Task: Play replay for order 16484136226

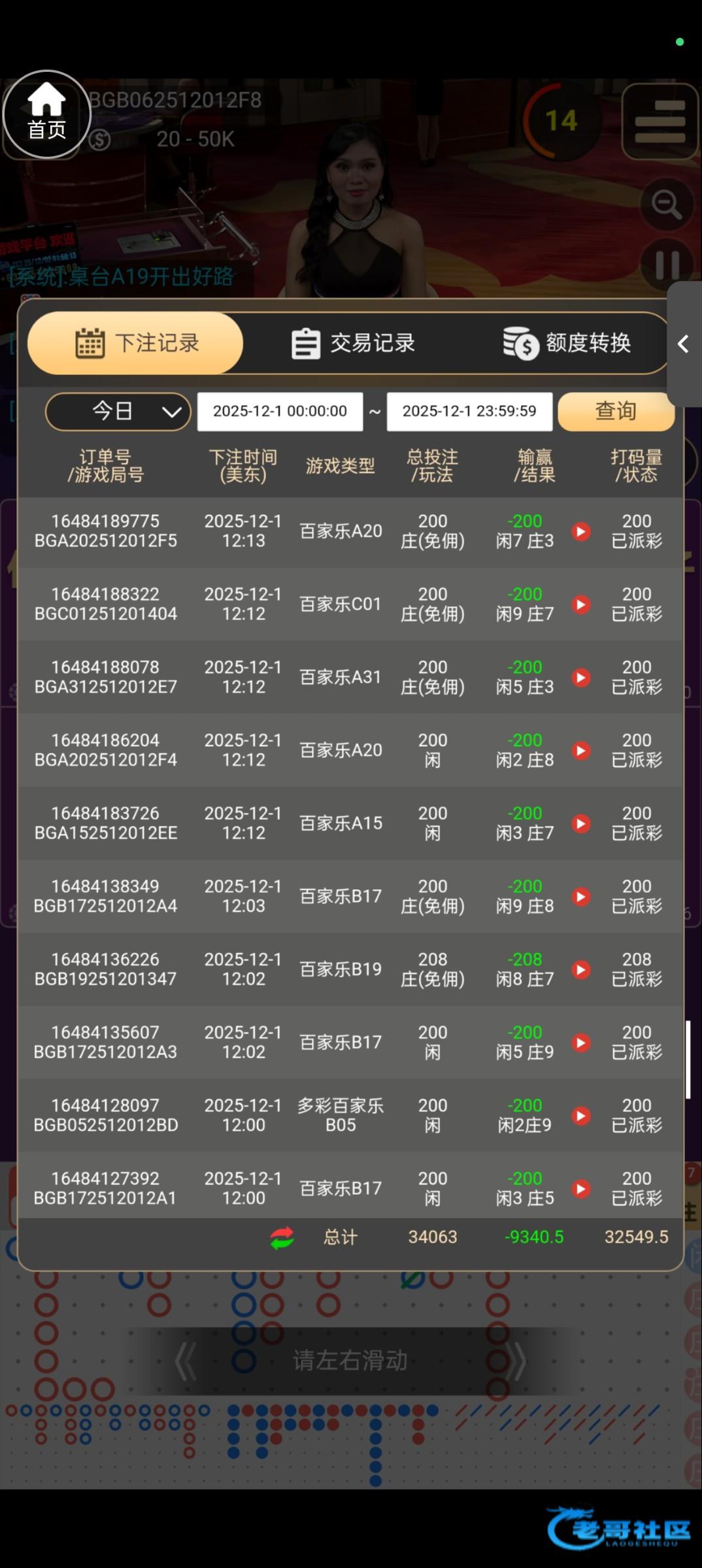Action: pos(581,970)
